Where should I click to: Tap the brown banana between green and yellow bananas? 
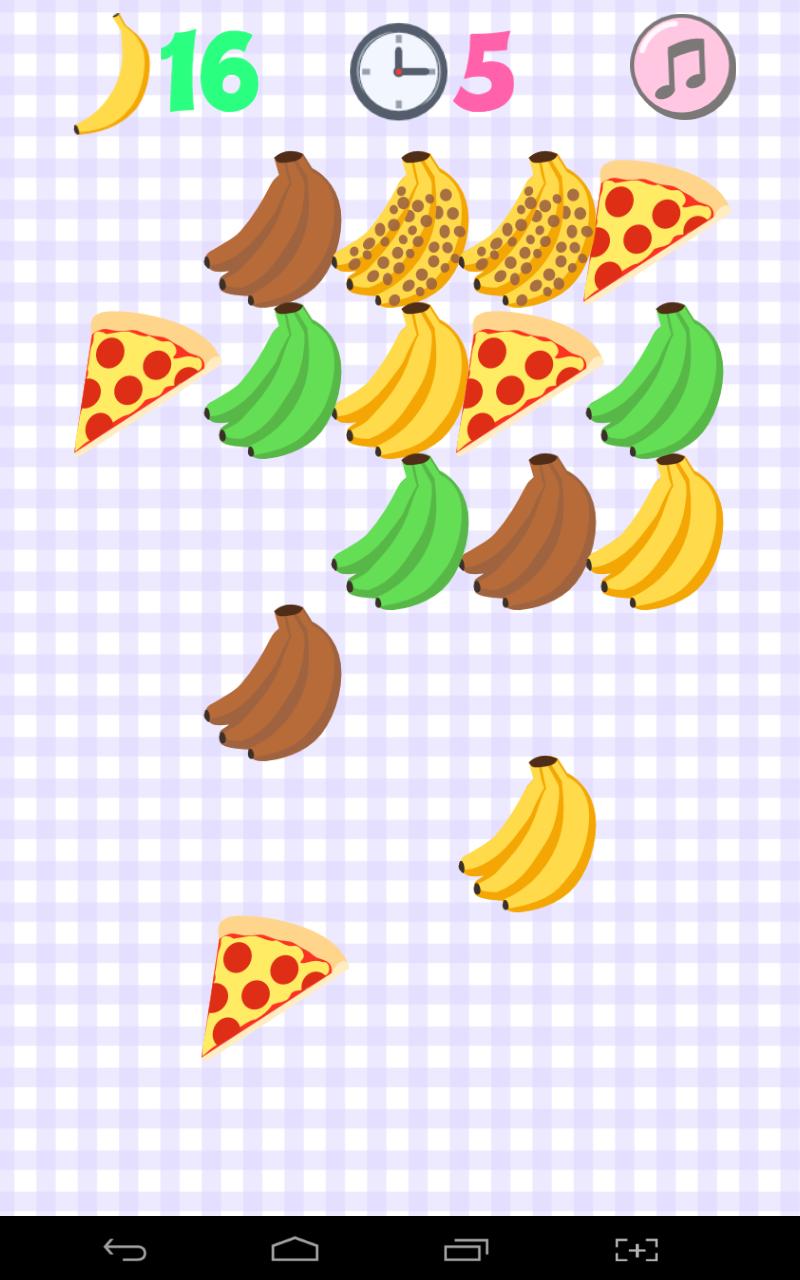pos(530,532)
